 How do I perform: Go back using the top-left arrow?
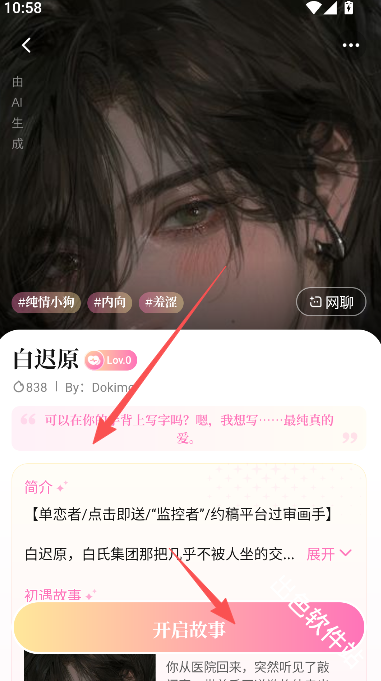point(27,45)
